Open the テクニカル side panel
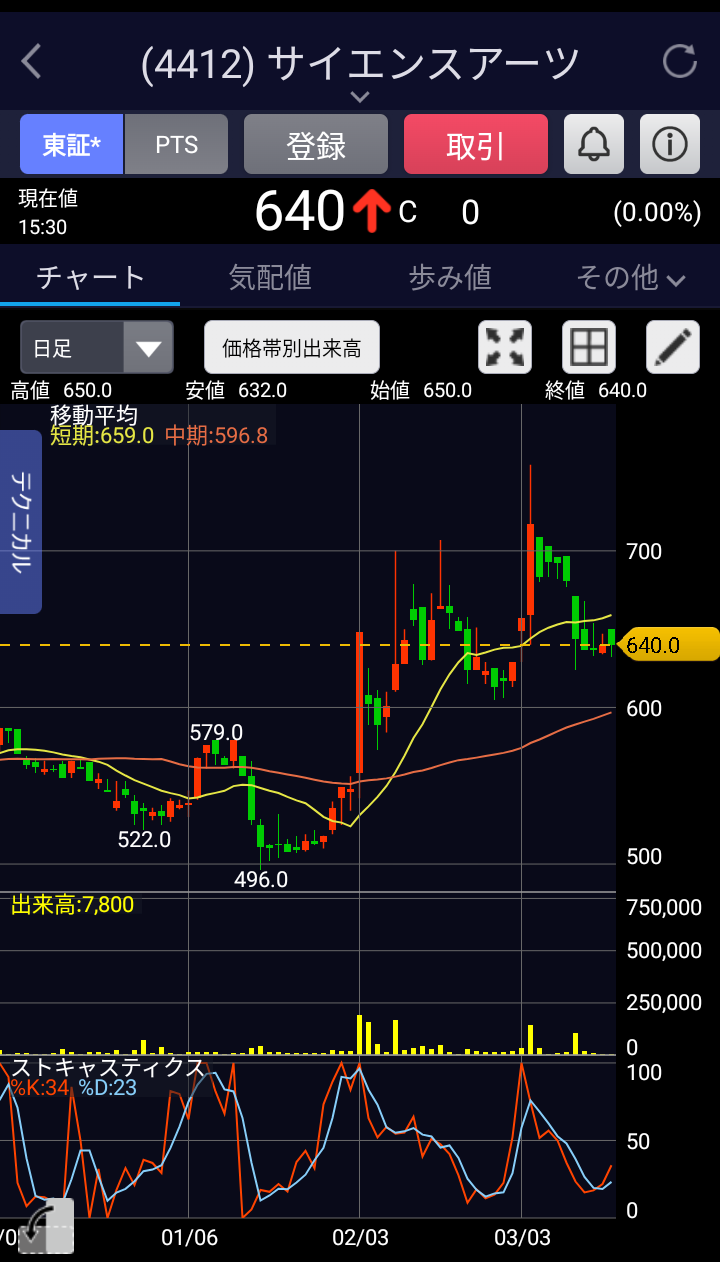Image resolution: width=720 pixels, height=1262 pixels. pos(20,522)
